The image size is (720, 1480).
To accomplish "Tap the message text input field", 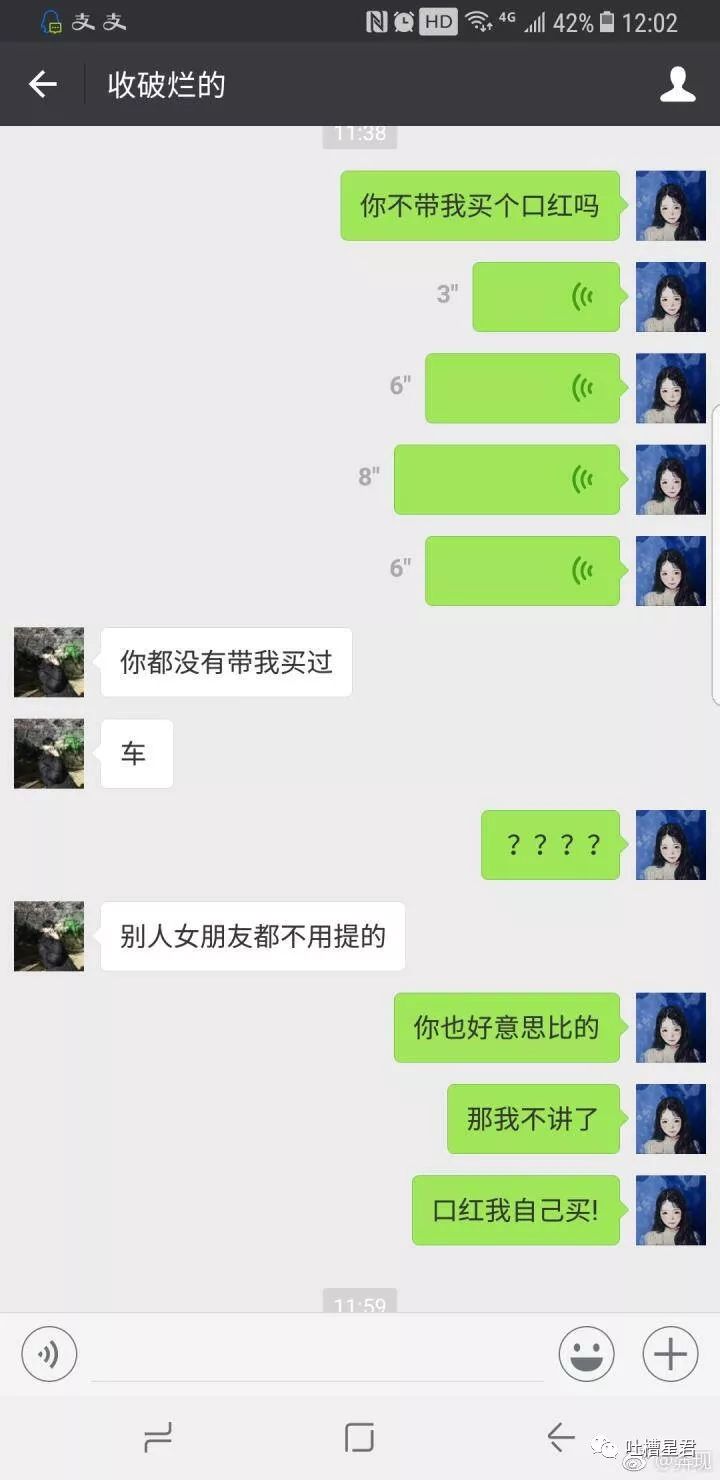I will (318, 1354).
